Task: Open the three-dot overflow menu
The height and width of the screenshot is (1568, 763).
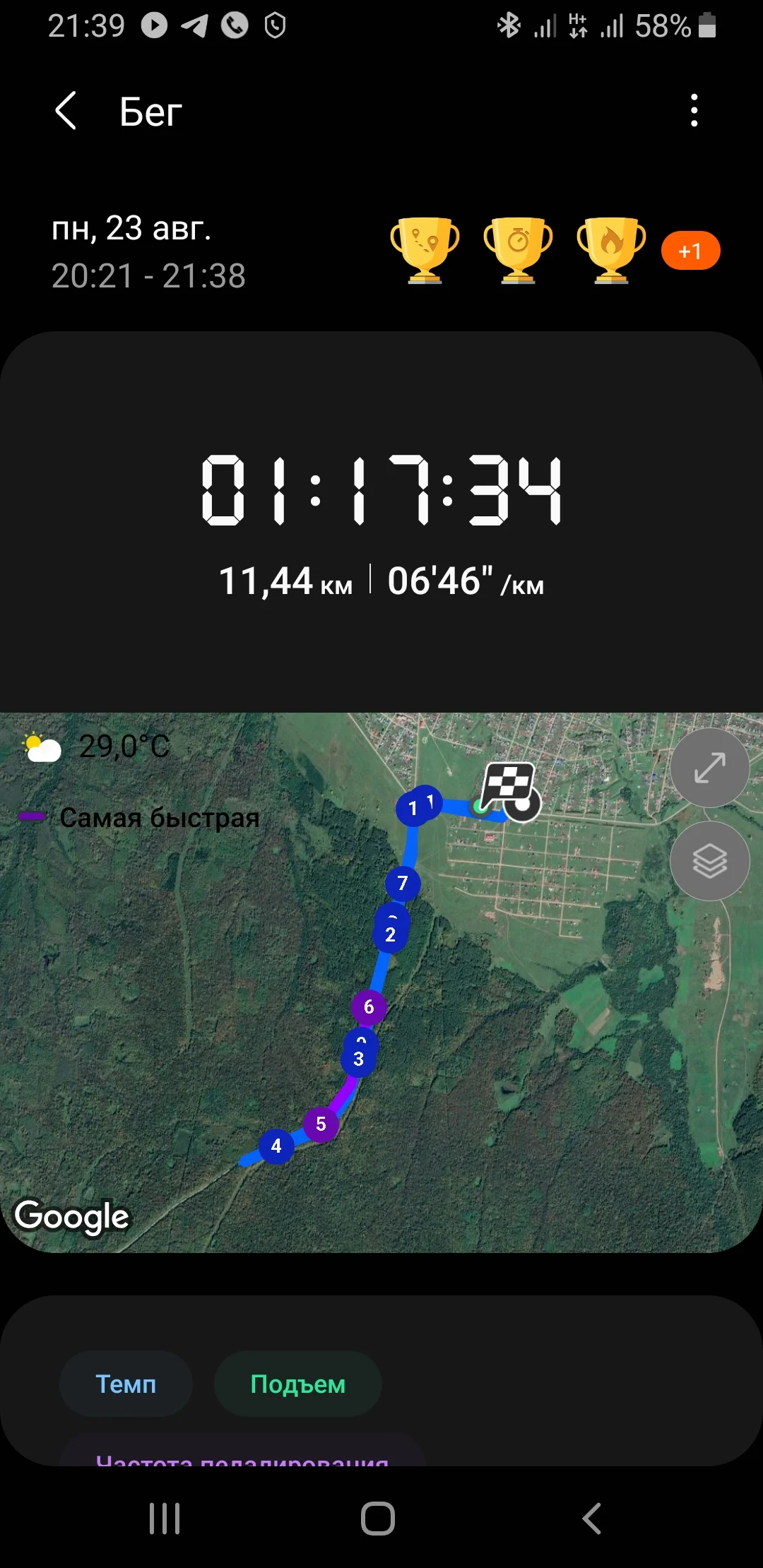Action: pos(694,111)
